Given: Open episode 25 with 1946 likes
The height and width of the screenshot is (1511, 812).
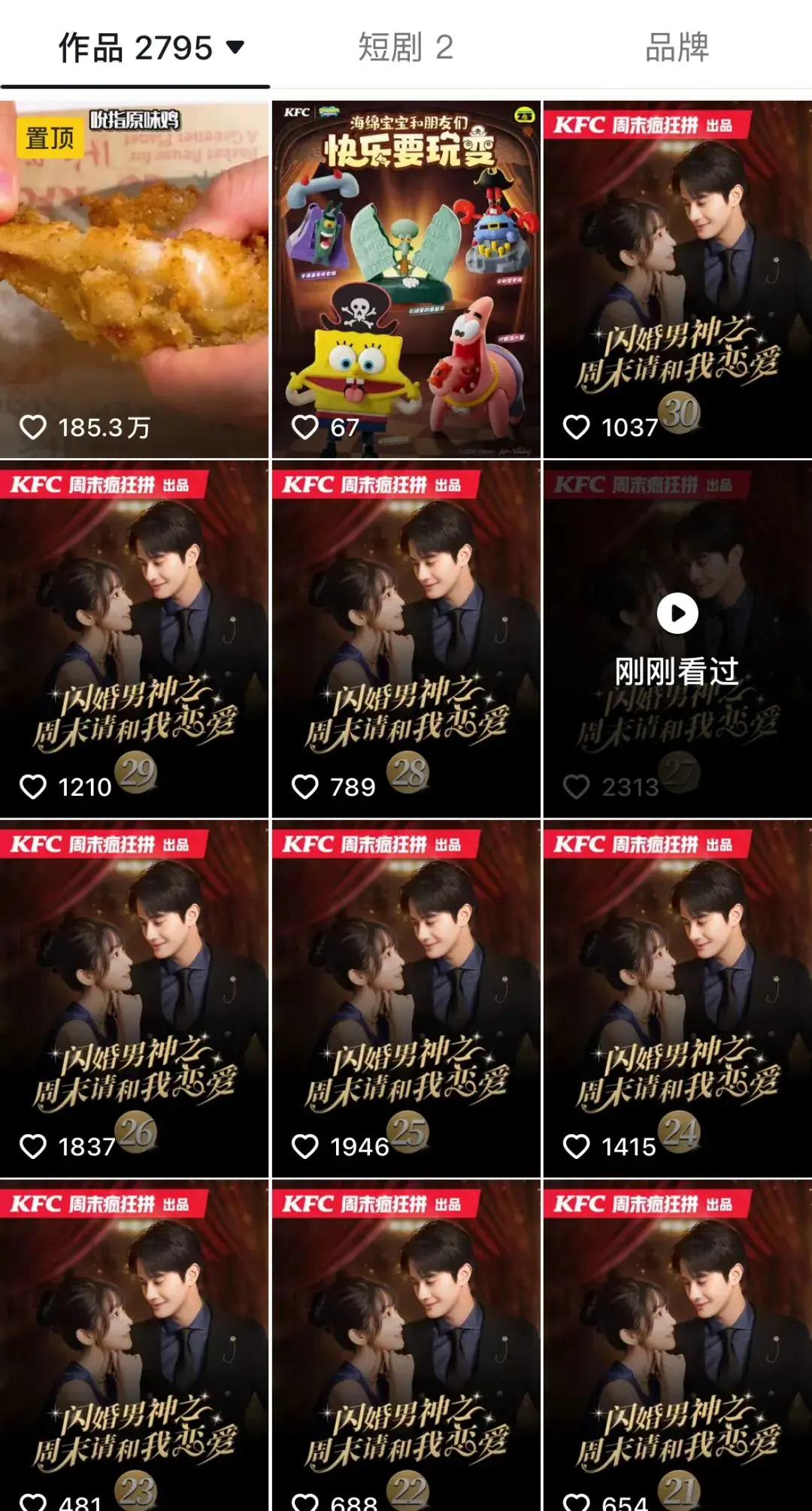Looking at the screenshot, I should coord(406,999).
